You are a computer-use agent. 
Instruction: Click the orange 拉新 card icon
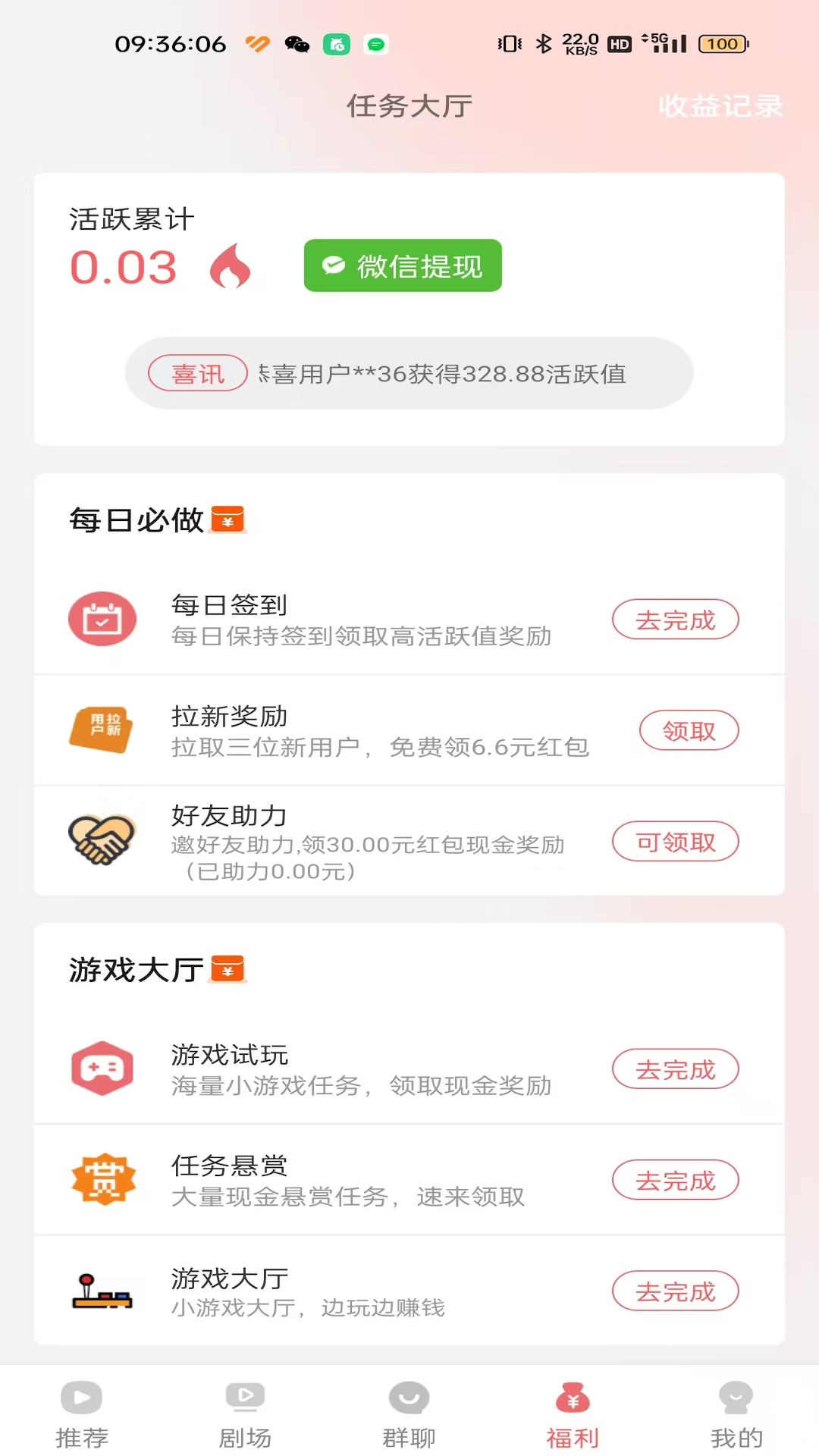(102, 730)
